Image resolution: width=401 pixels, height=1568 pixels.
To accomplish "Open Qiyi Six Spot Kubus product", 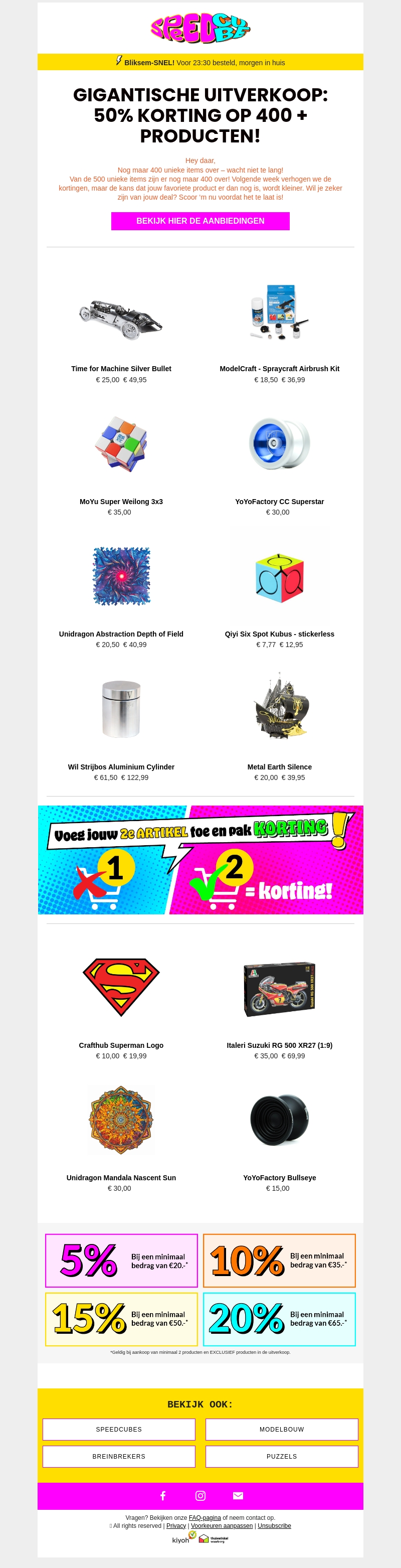I will tap(279, 577).
